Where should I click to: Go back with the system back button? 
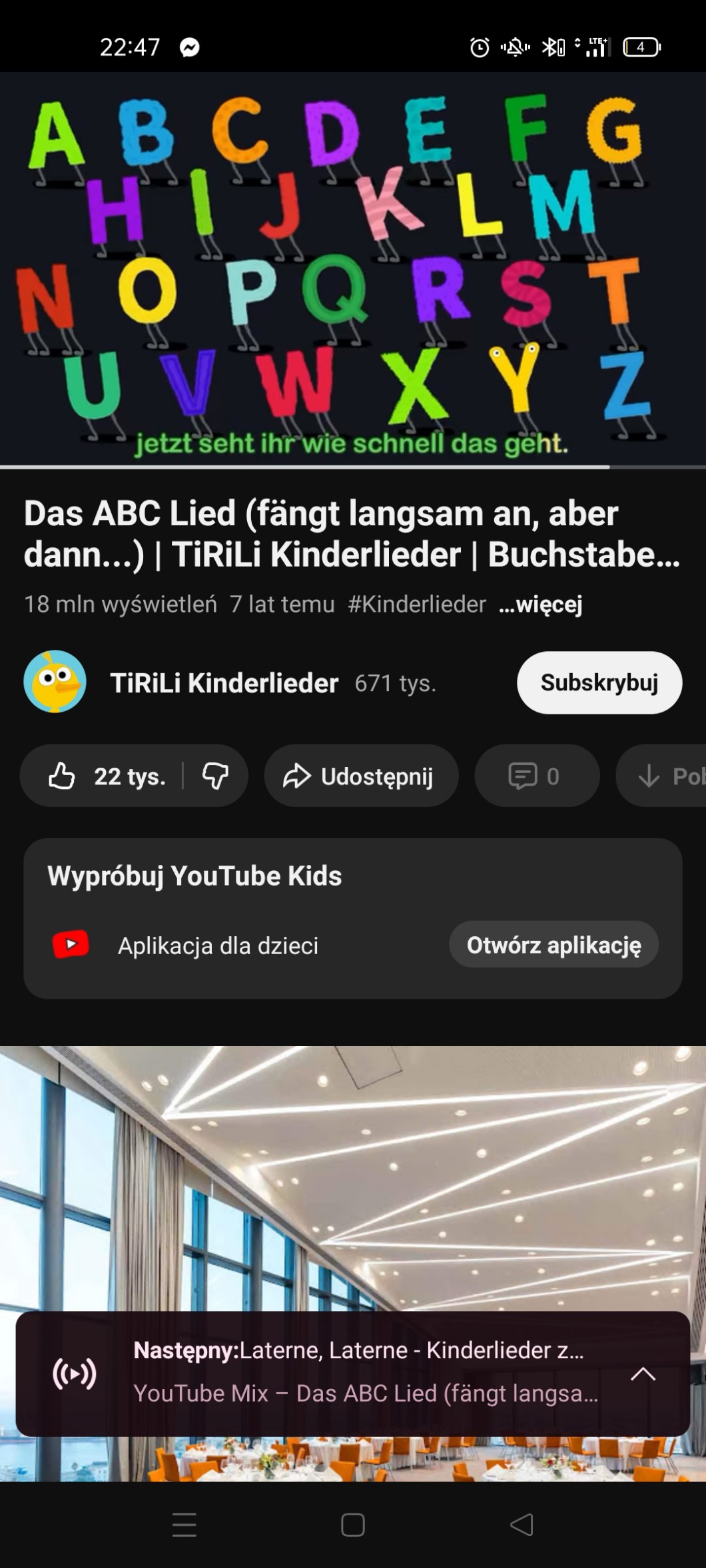(x=522, y=1524)
